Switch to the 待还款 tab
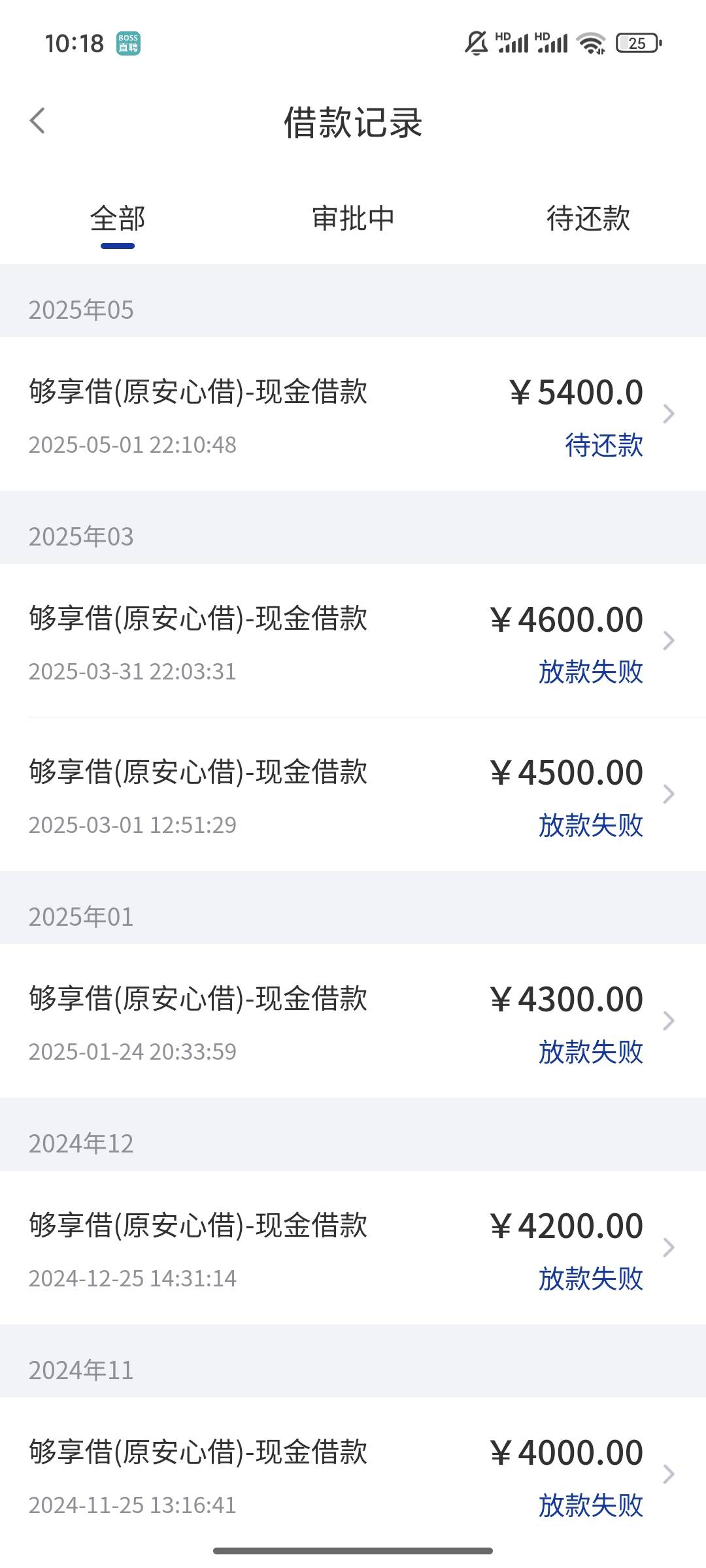 click(x=588, y=219)
